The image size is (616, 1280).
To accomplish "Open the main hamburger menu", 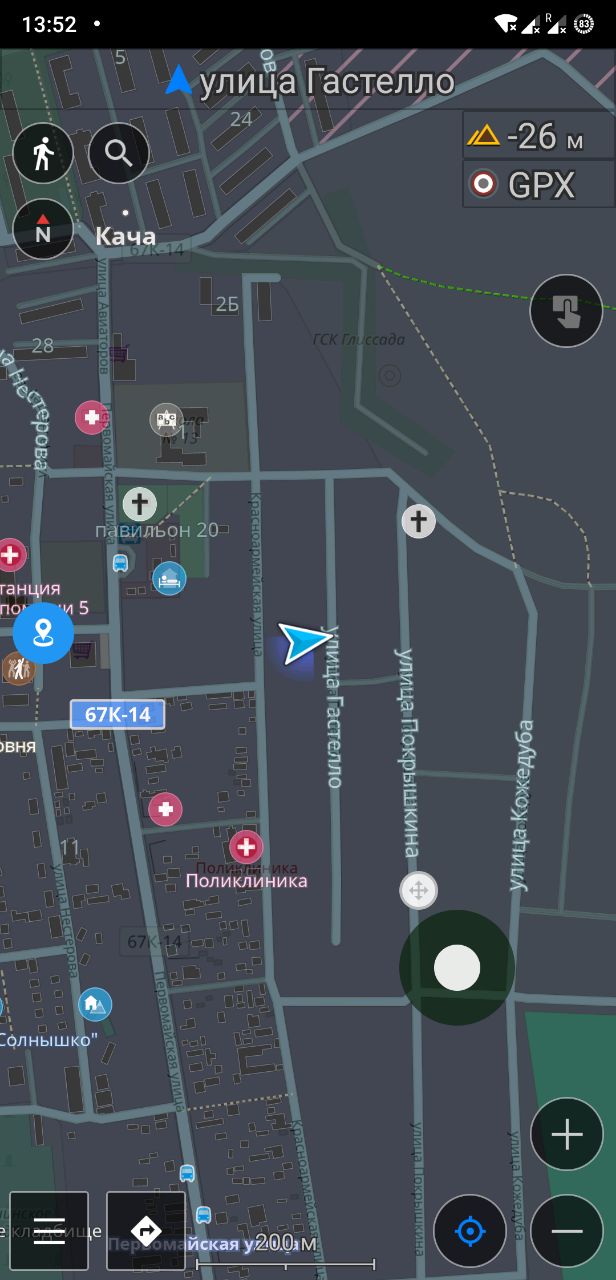I will (x=49, y=1230).
